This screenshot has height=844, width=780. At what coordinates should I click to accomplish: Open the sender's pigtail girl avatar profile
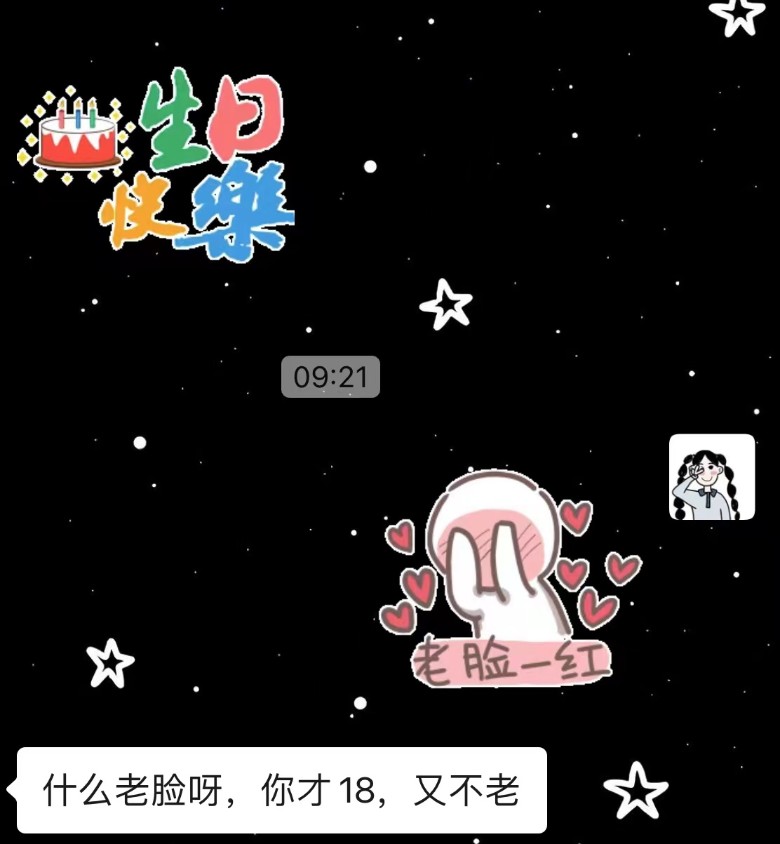[x=711, y=477]
